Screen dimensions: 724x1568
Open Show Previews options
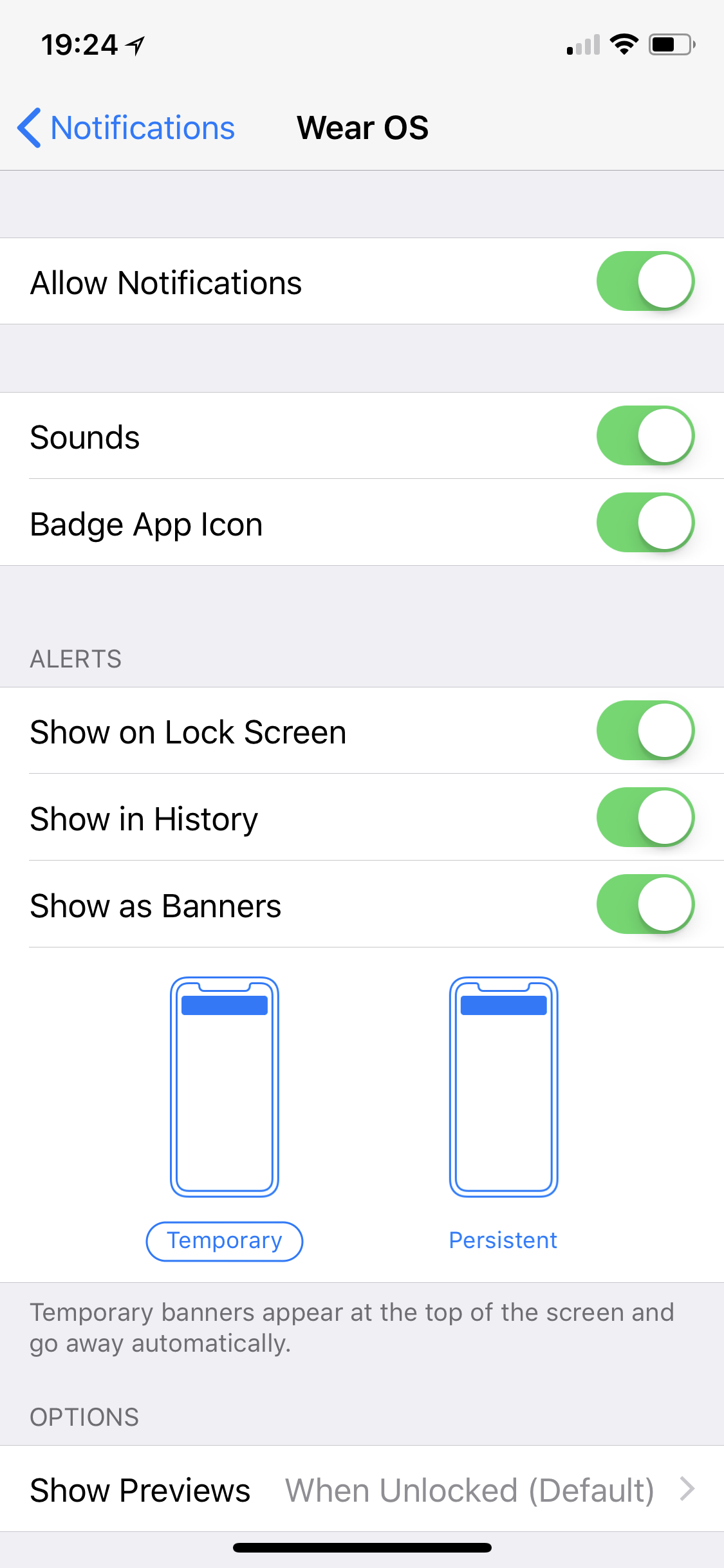(362, 1489)
